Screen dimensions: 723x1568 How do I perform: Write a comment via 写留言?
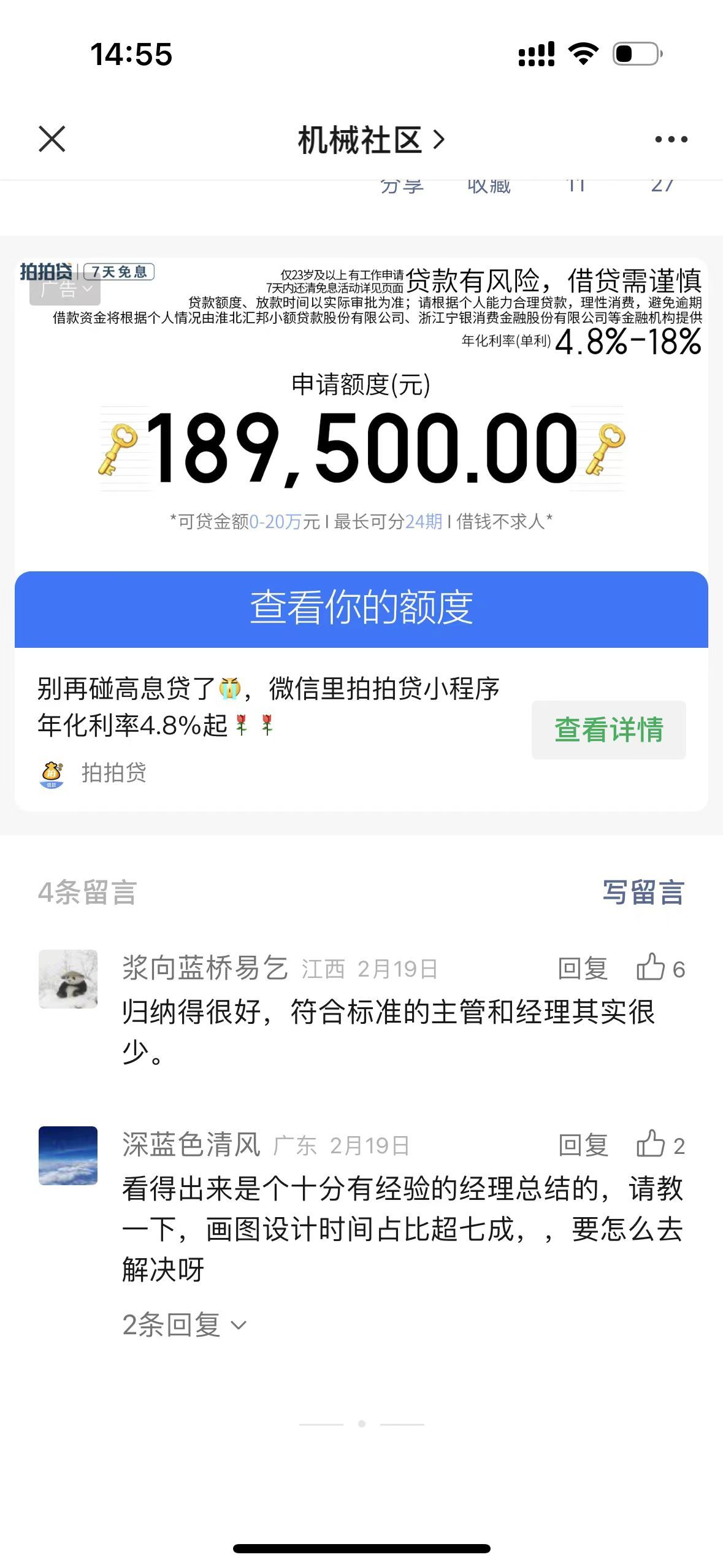(643, 892)
